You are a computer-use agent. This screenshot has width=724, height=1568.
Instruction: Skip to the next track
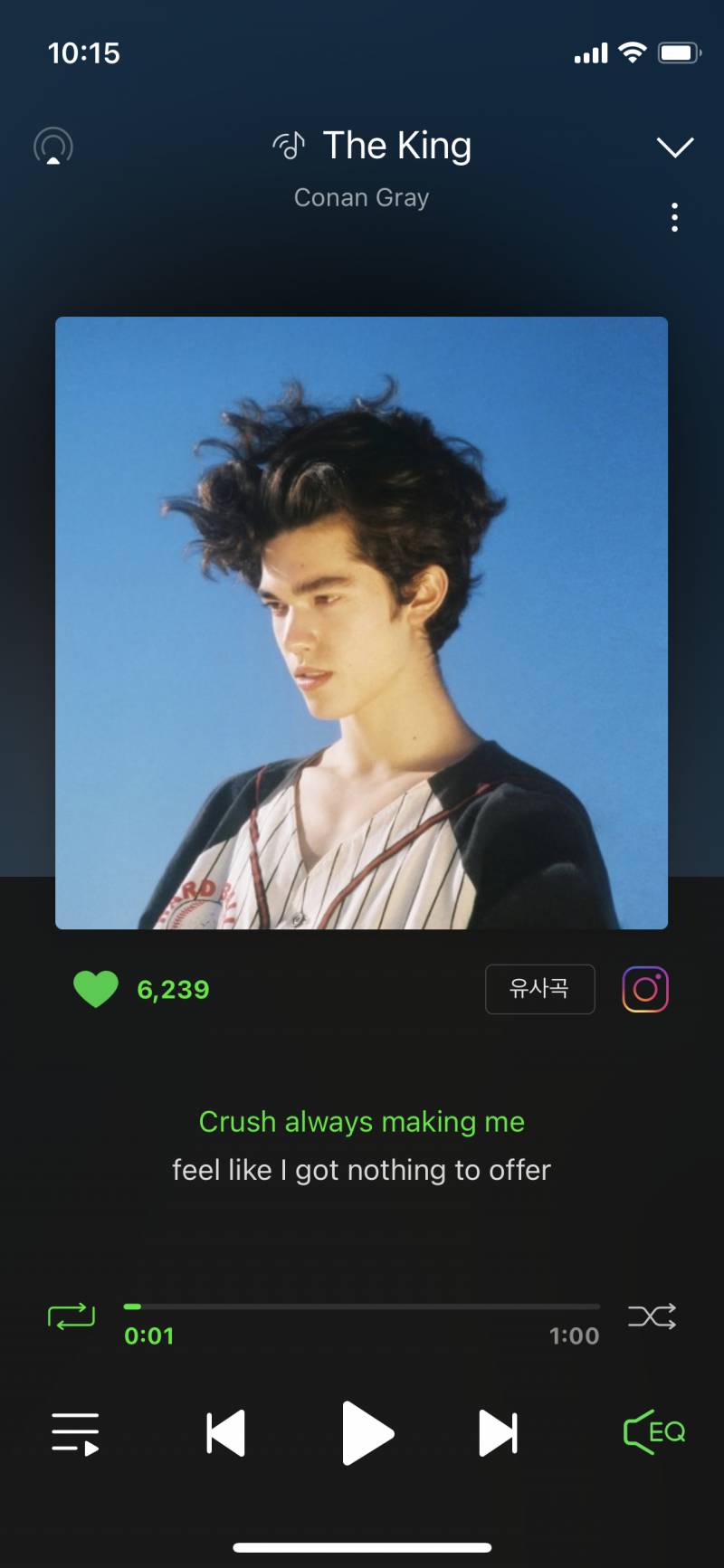click(x=498, y=1434)
